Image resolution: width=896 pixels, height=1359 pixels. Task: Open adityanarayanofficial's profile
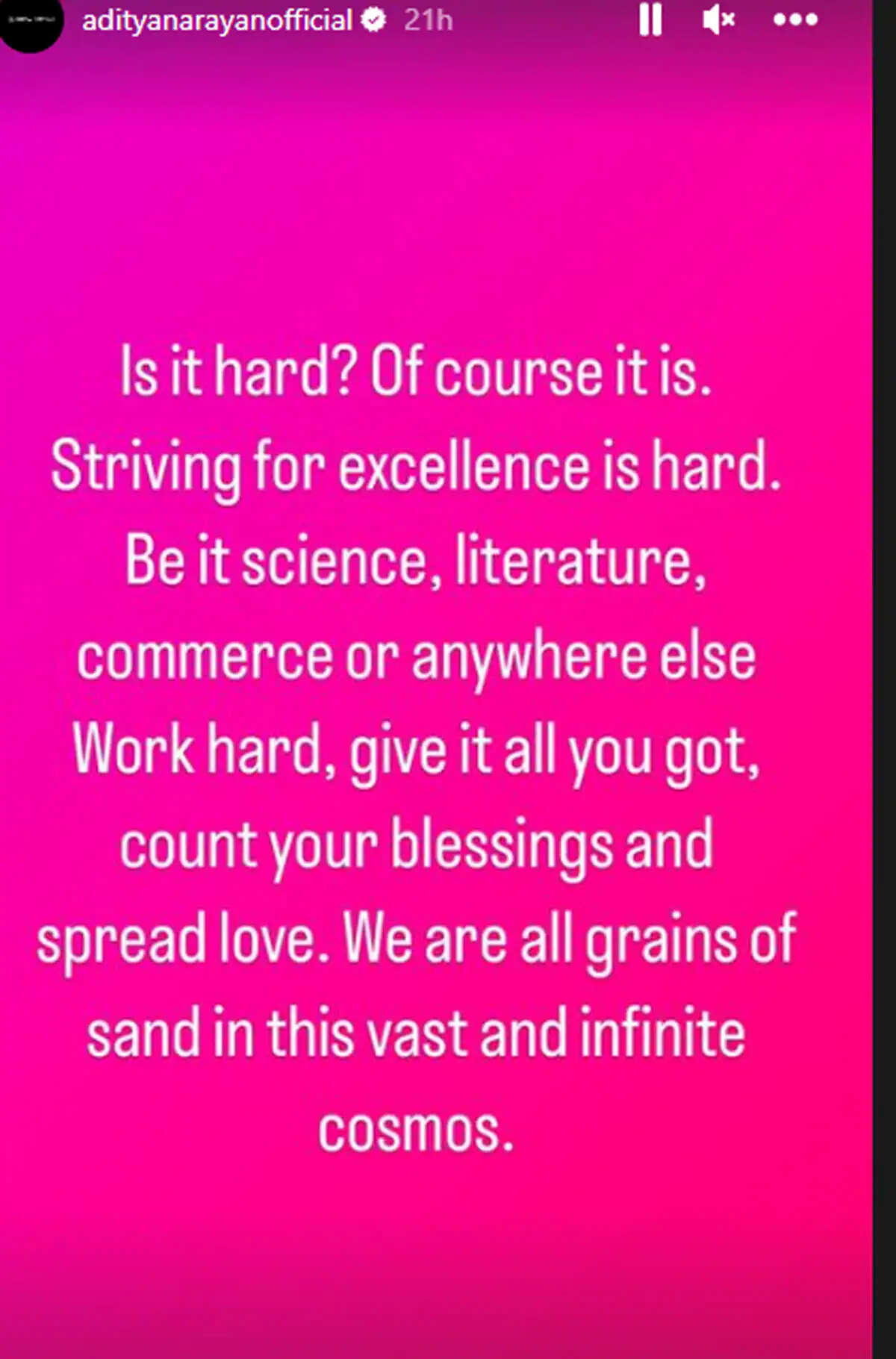tap(217, 20)
